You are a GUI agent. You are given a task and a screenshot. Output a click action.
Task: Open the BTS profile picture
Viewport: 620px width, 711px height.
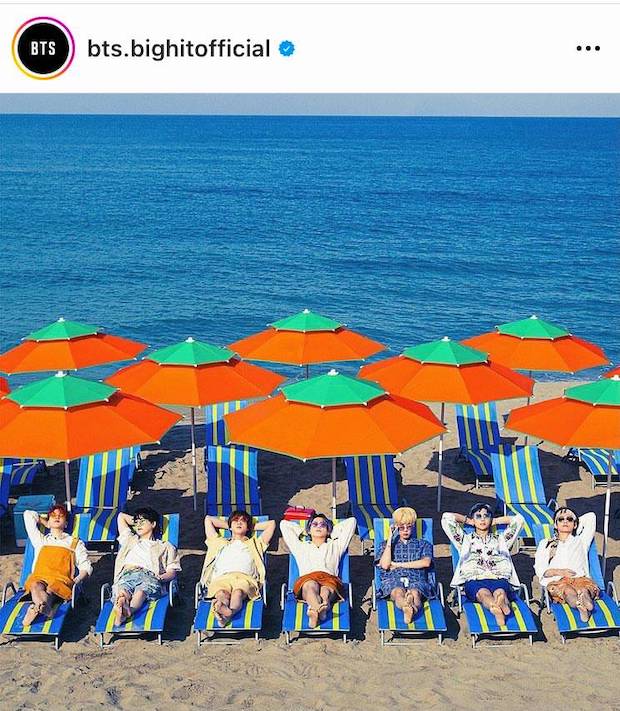point(43,48)
